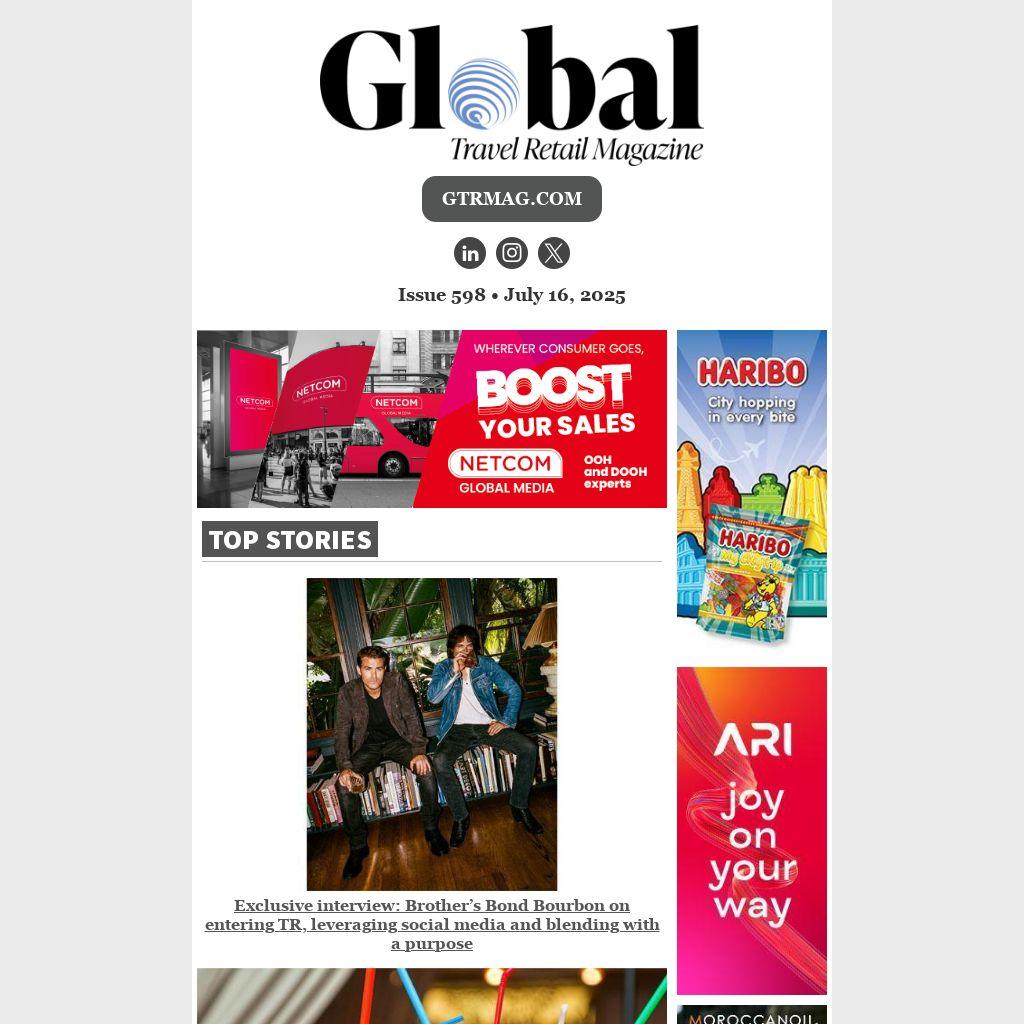Read the Brother's Bond Bourbon exclusive interview link
This screenshot has width=1024, height=1024.
click(x=431, y=924)
